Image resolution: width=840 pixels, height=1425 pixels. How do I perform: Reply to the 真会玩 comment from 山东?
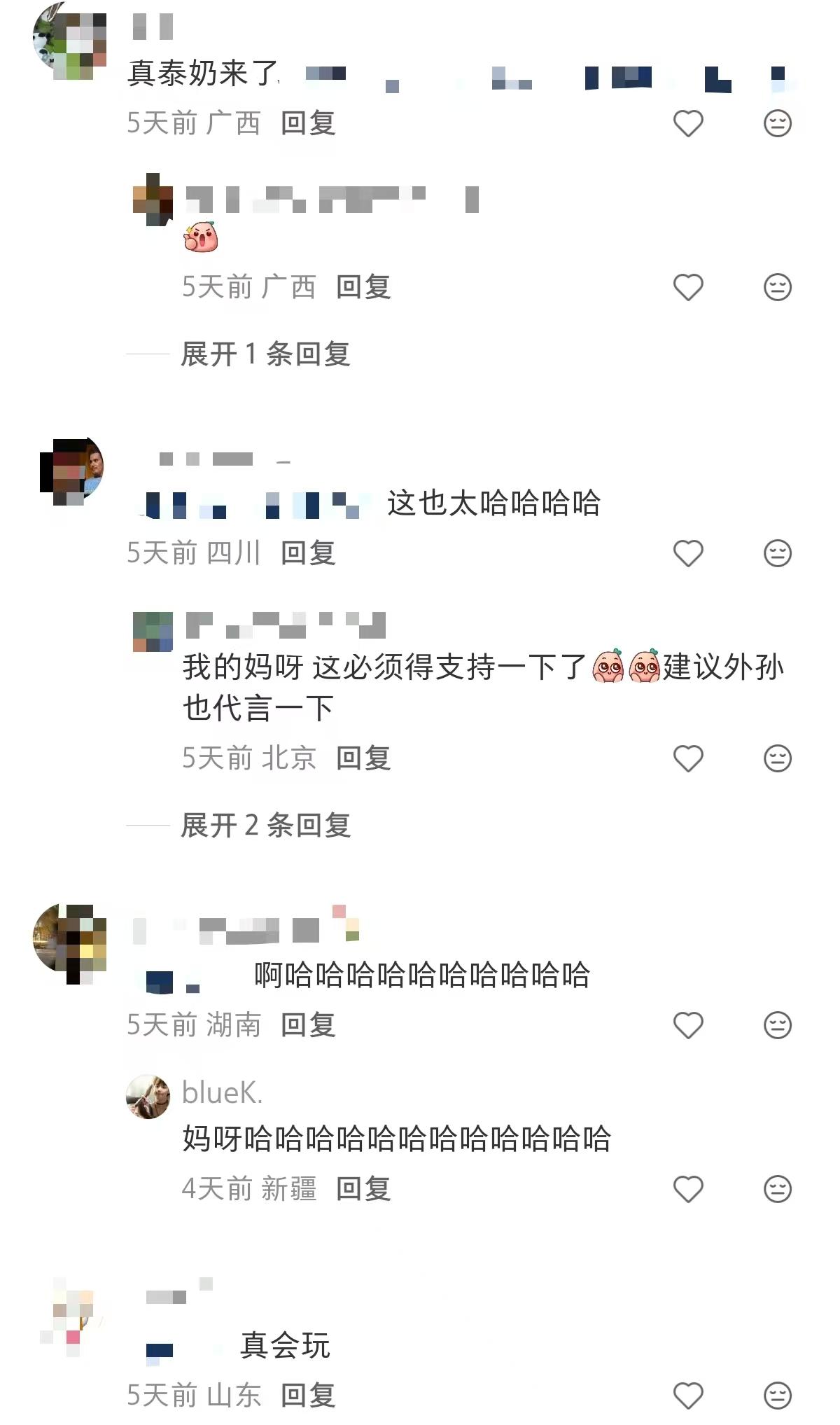(308, 1396)
